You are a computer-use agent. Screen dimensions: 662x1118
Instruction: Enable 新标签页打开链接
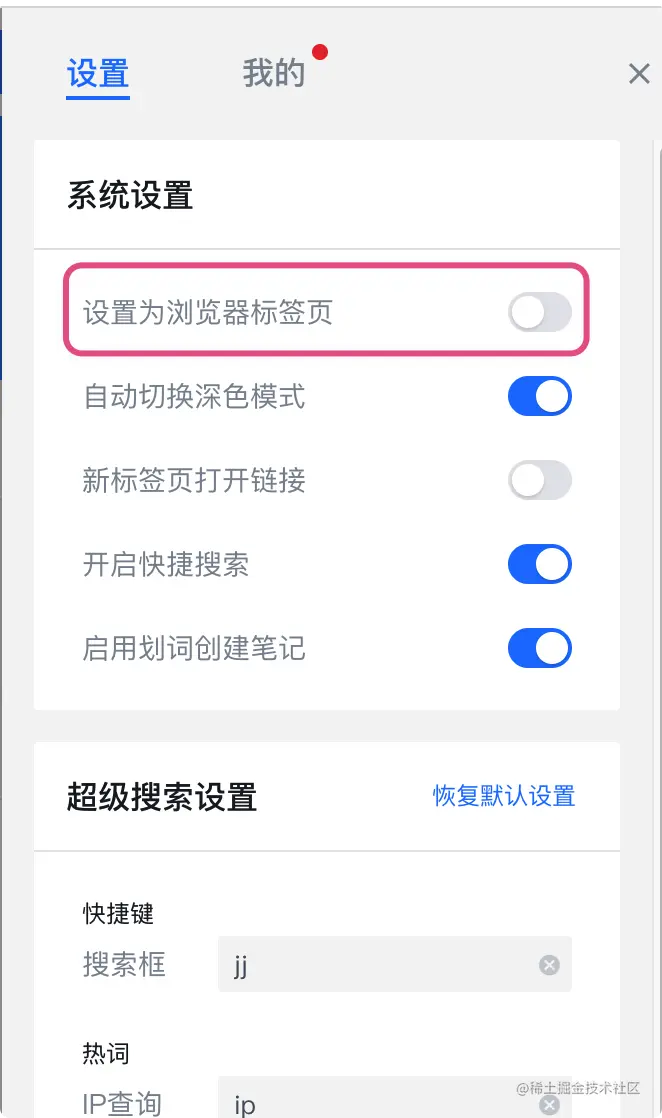(540, 481)
